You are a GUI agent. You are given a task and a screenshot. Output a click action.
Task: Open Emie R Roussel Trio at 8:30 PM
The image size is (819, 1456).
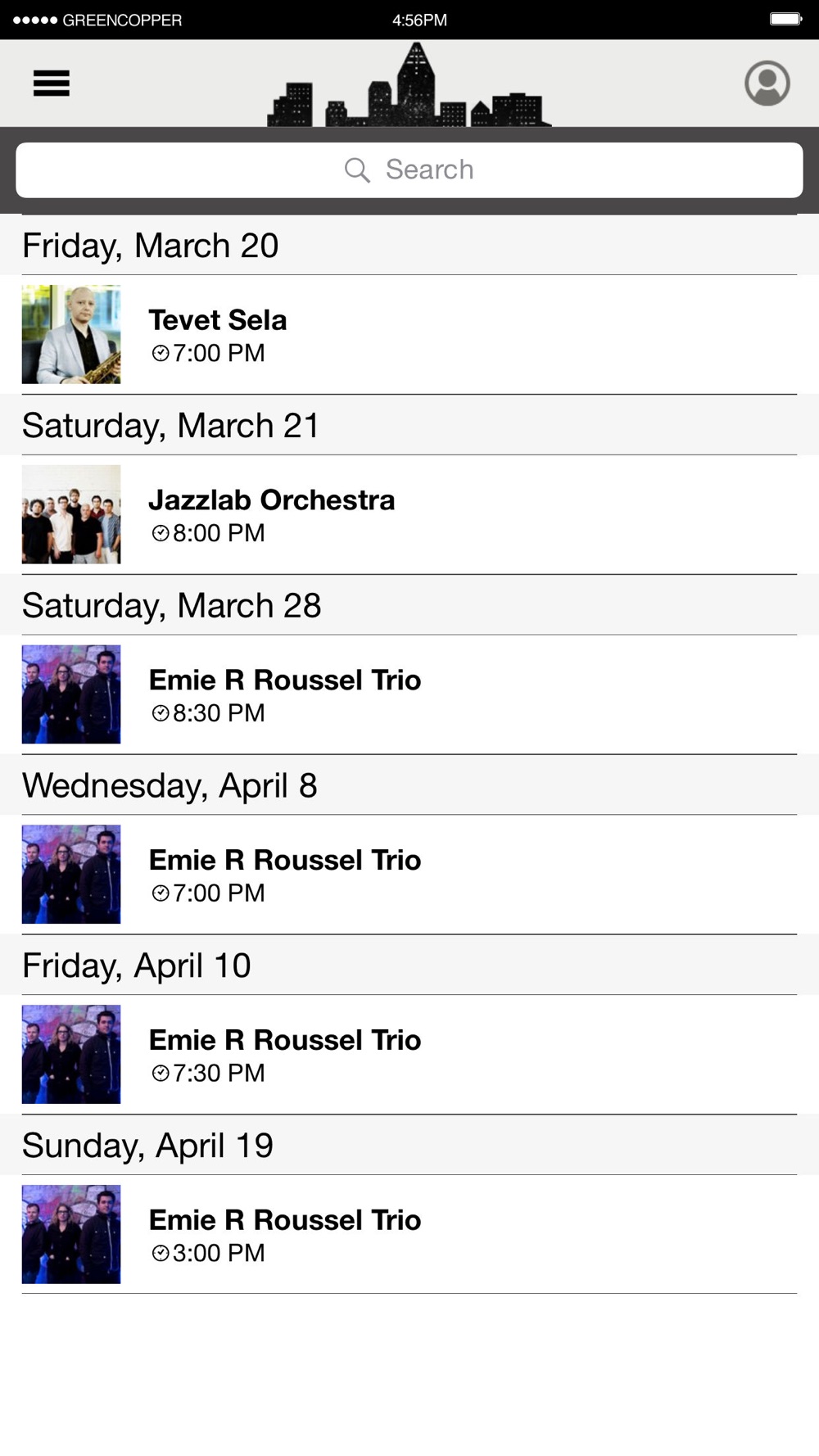point(409,694)
